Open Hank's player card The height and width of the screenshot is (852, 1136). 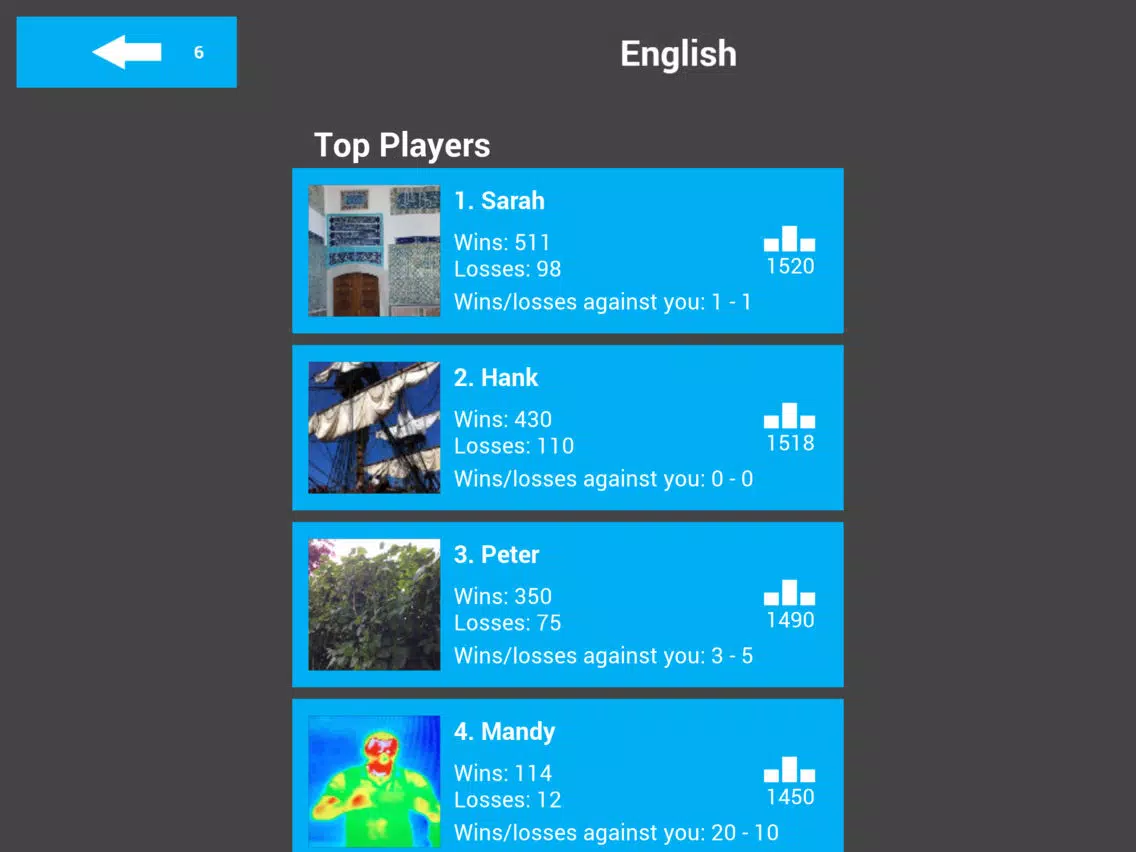tap(567, 427)
